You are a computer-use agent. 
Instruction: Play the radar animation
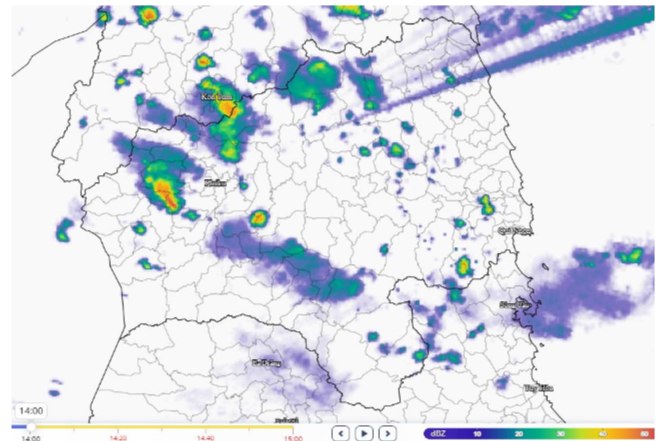coord(363,432)
